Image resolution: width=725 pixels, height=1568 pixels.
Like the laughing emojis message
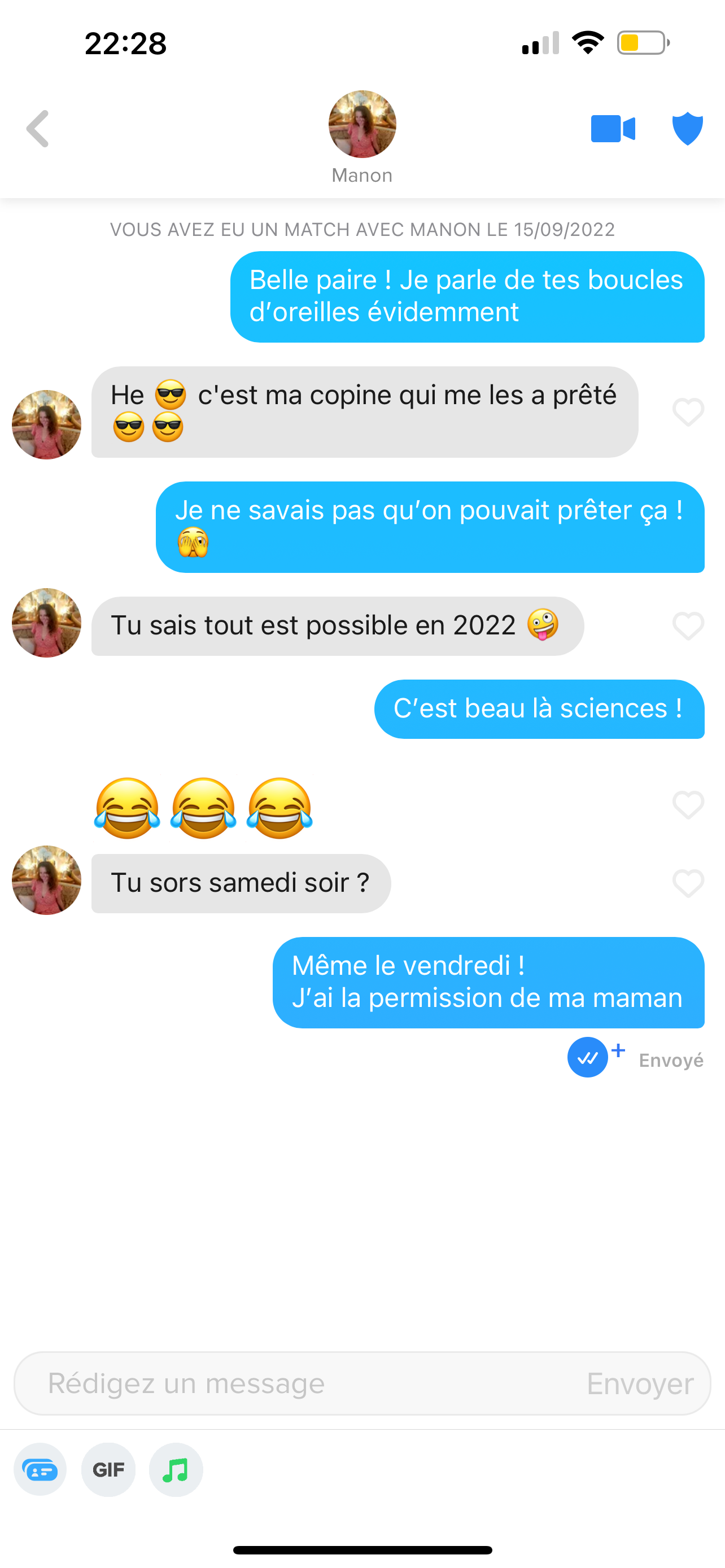688,805
